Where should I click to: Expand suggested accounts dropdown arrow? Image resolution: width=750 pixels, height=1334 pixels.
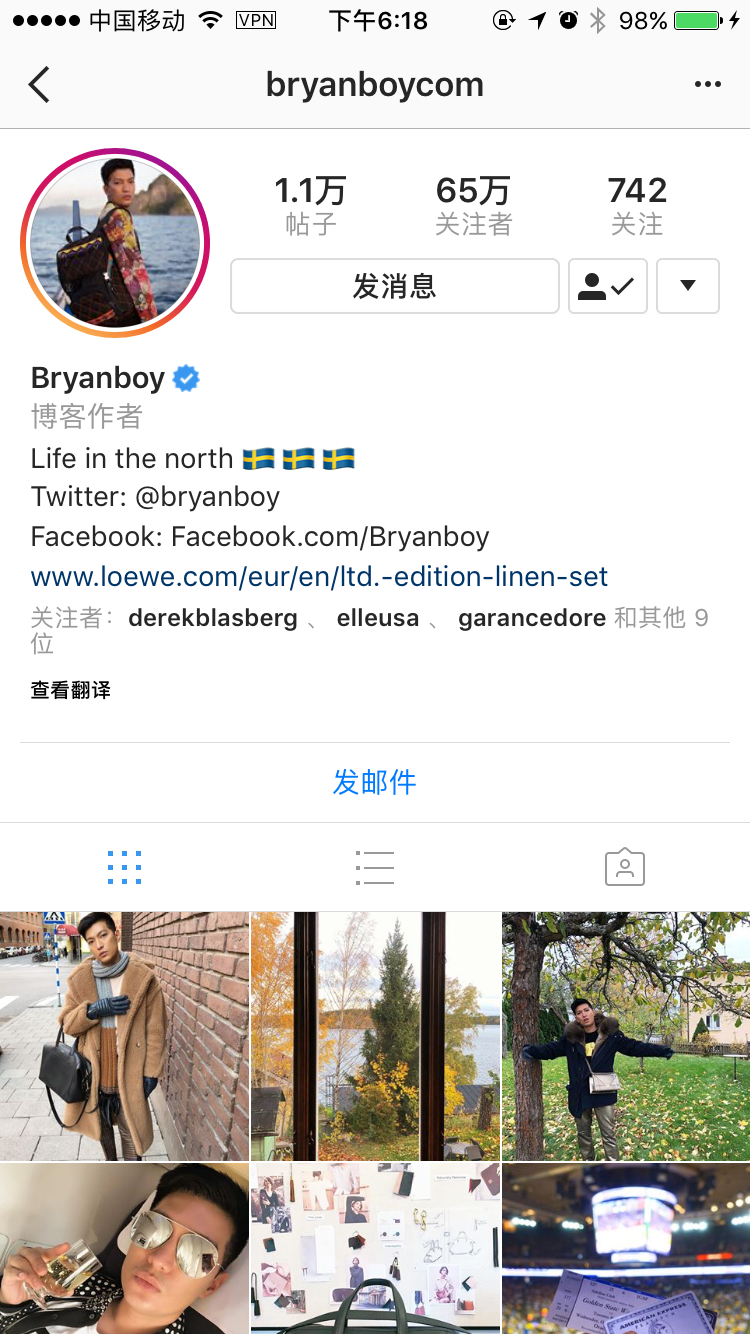click(x=687, y=287)
